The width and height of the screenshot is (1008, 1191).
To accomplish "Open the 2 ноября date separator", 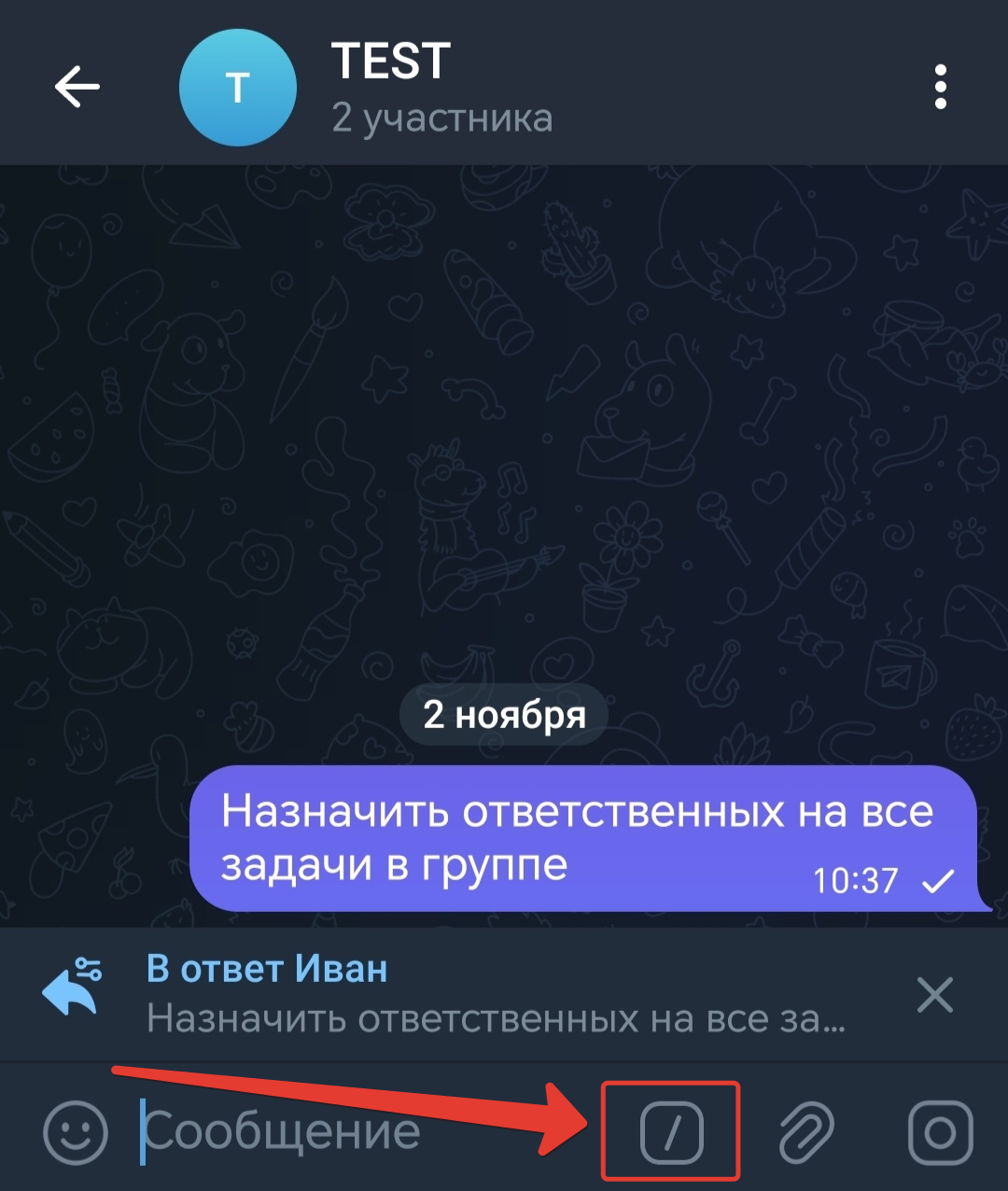I will (x=503, y=714).
